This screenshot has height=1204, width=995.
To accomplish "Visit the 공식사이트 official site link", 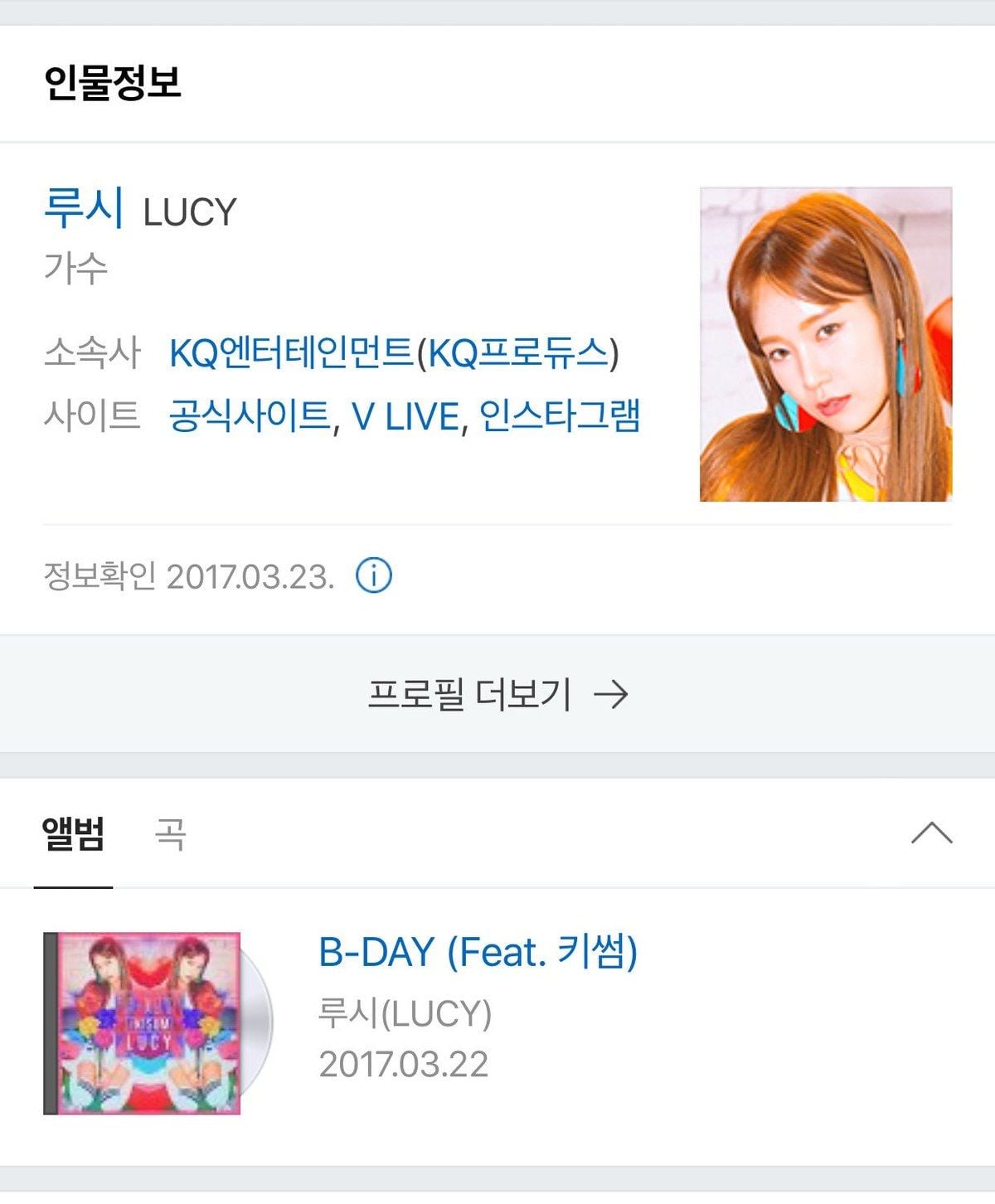I will click(249, 415).
